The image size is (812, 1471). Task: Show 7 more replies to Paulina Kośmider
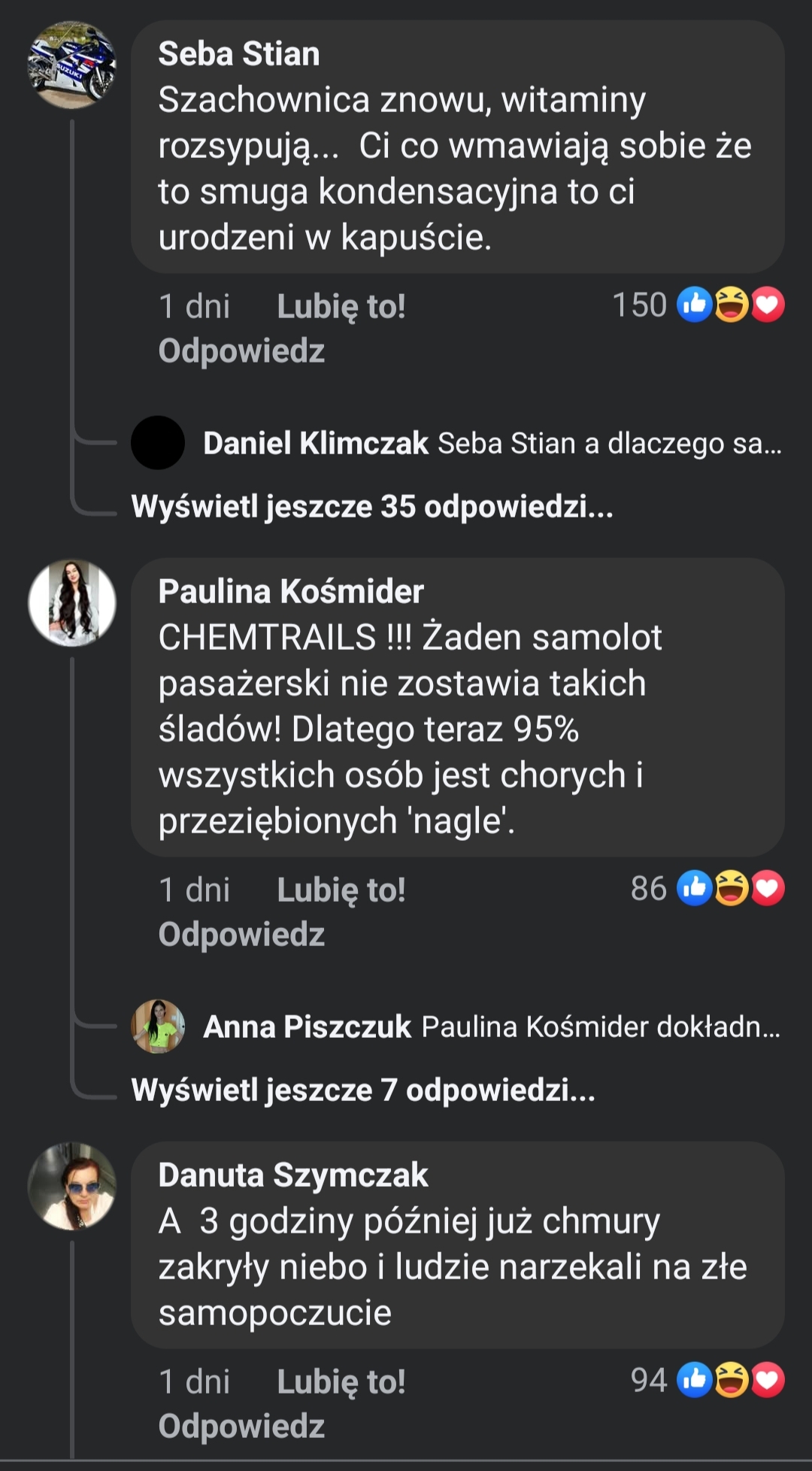(363, 1090)
